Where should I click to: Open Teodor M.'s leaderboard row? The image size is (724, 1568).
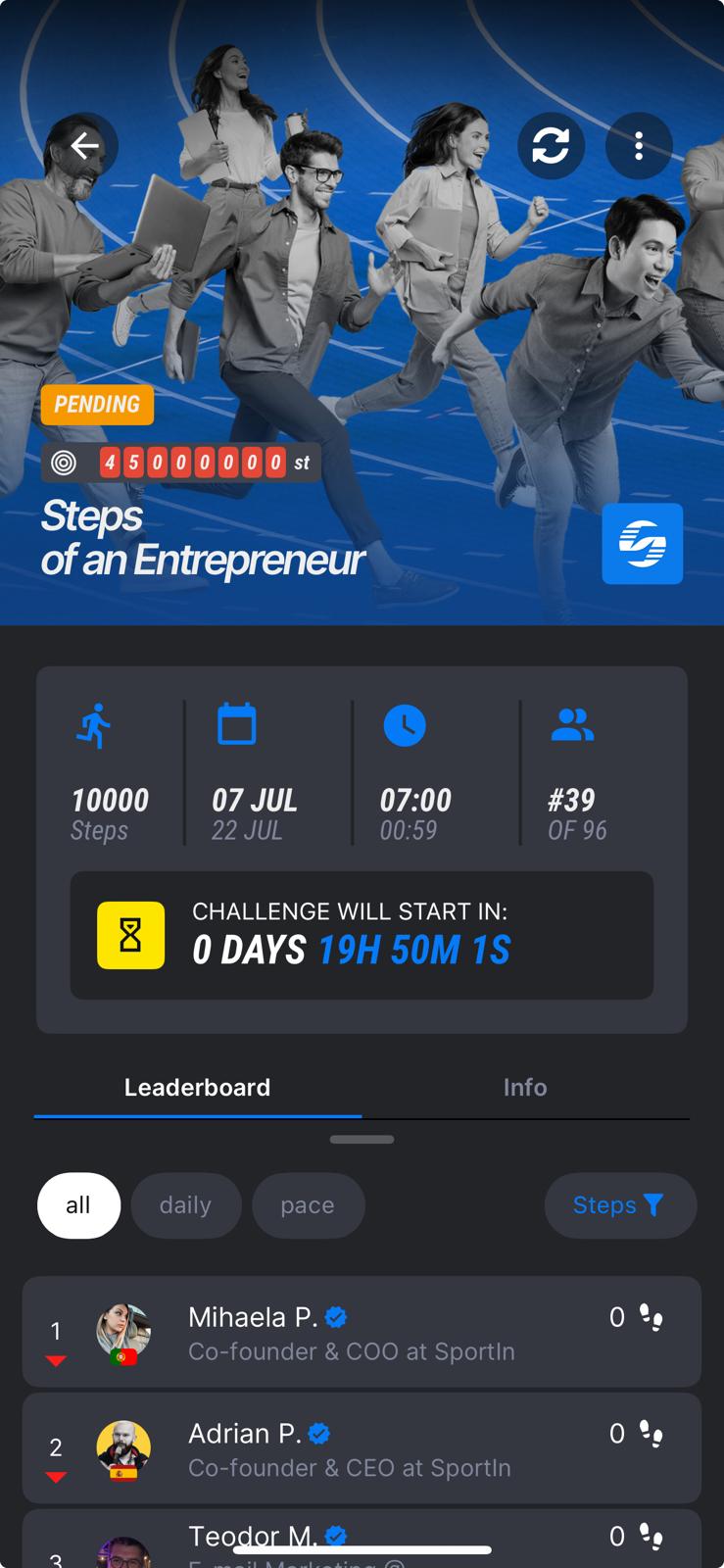[361, 1541]
